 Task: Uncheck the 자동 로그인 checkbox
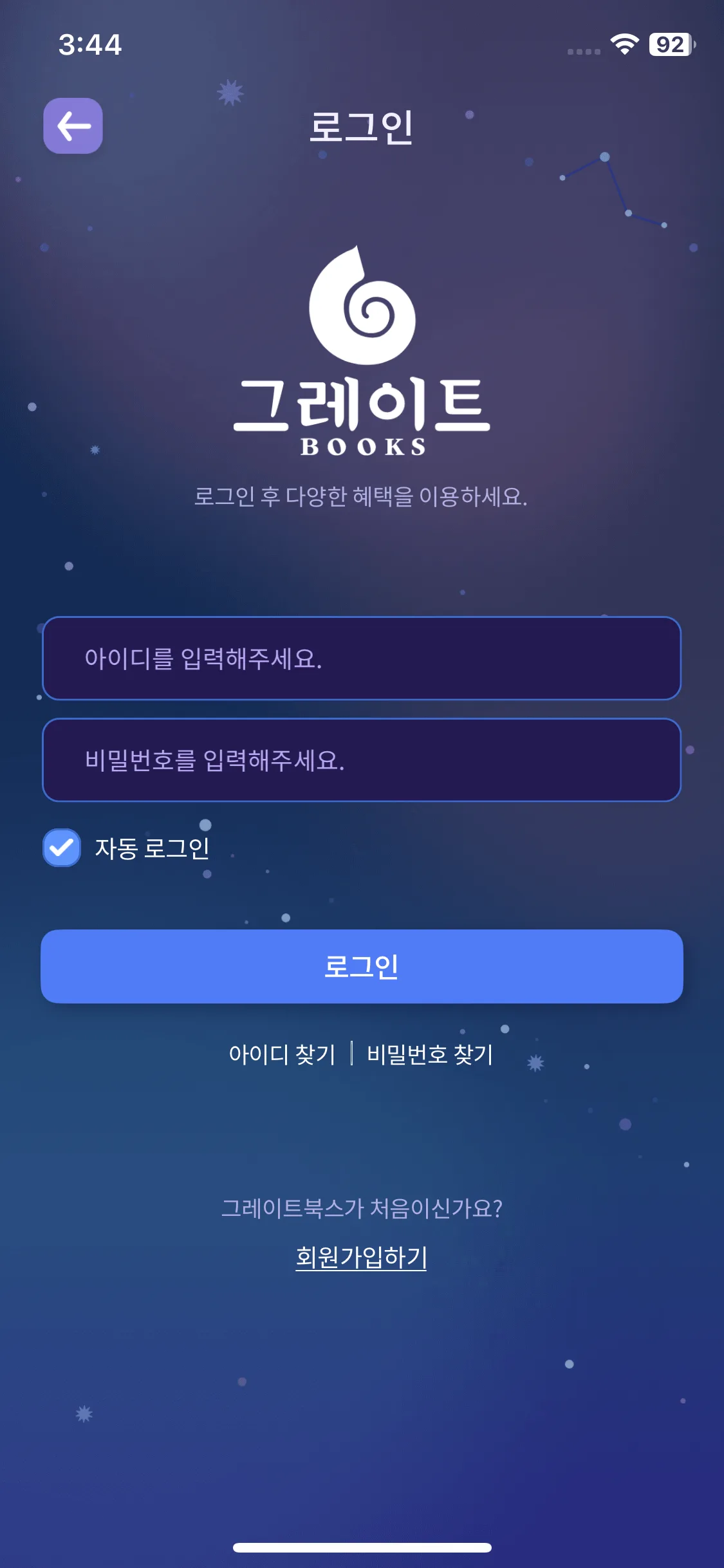click(62, 848)
